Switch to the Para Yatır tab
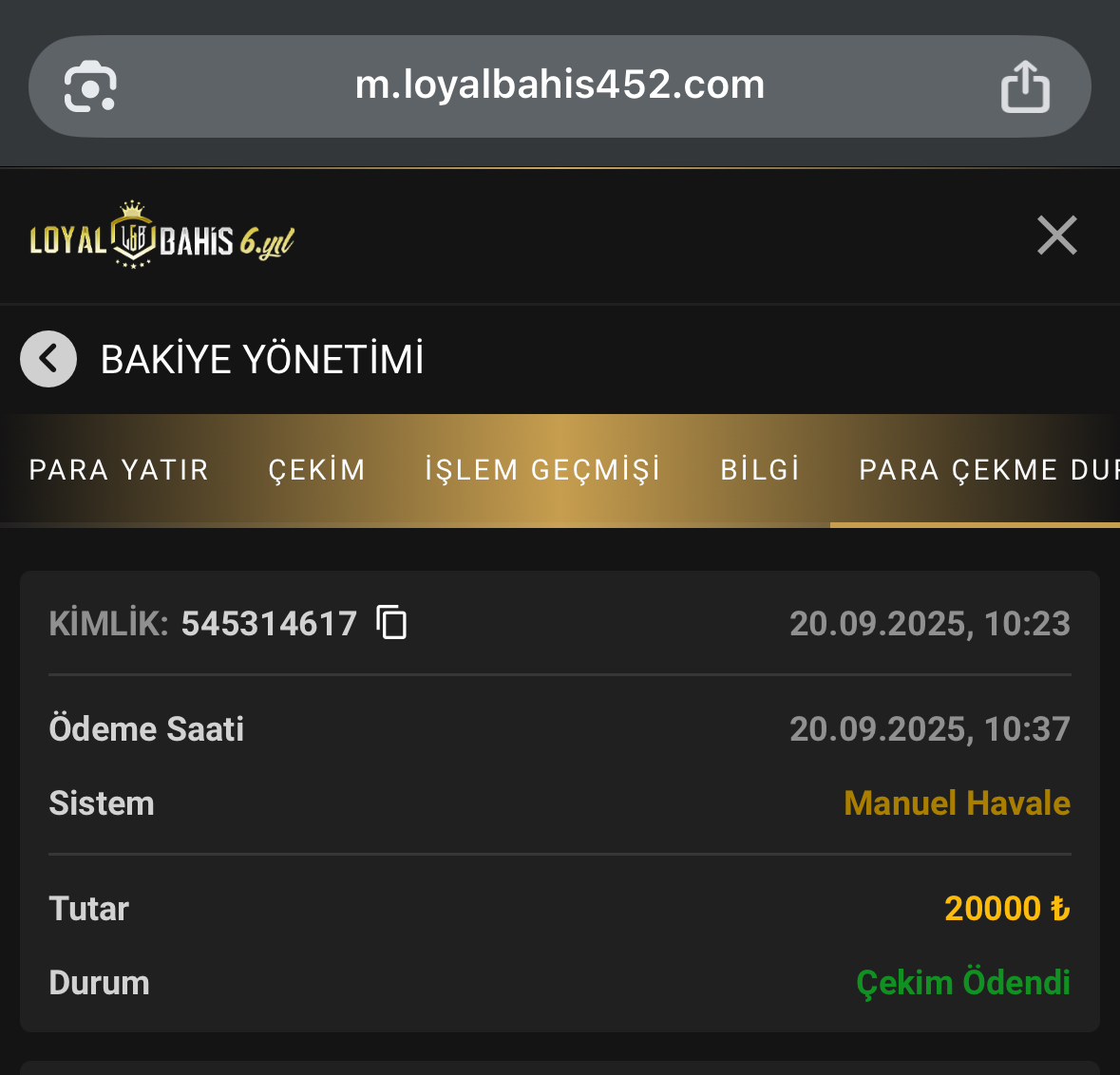The height and width of the screenshot is (1075, 1120). pyautogui.click(x=119, y=470)
